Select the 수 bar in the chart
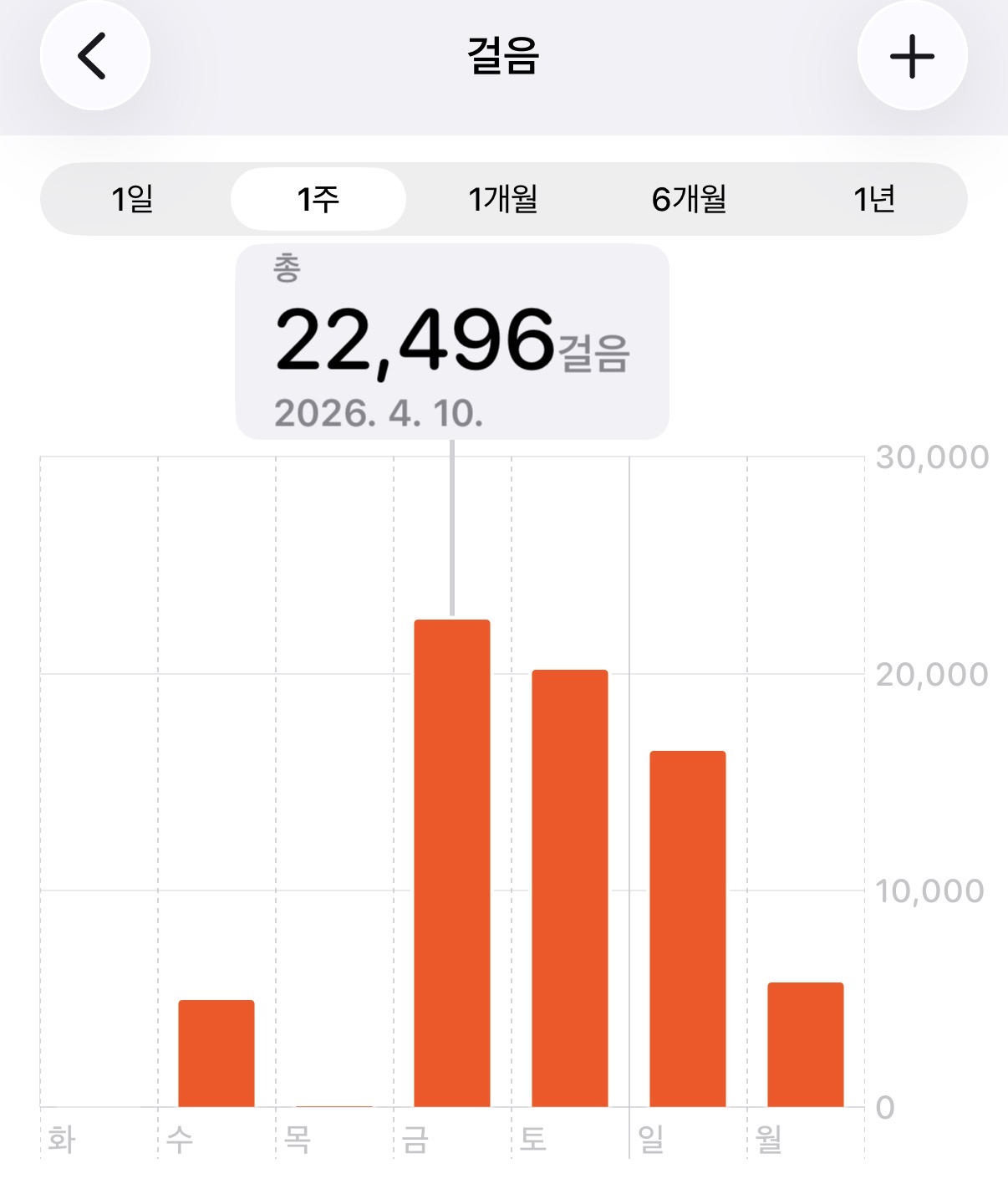 point(216,1053)
